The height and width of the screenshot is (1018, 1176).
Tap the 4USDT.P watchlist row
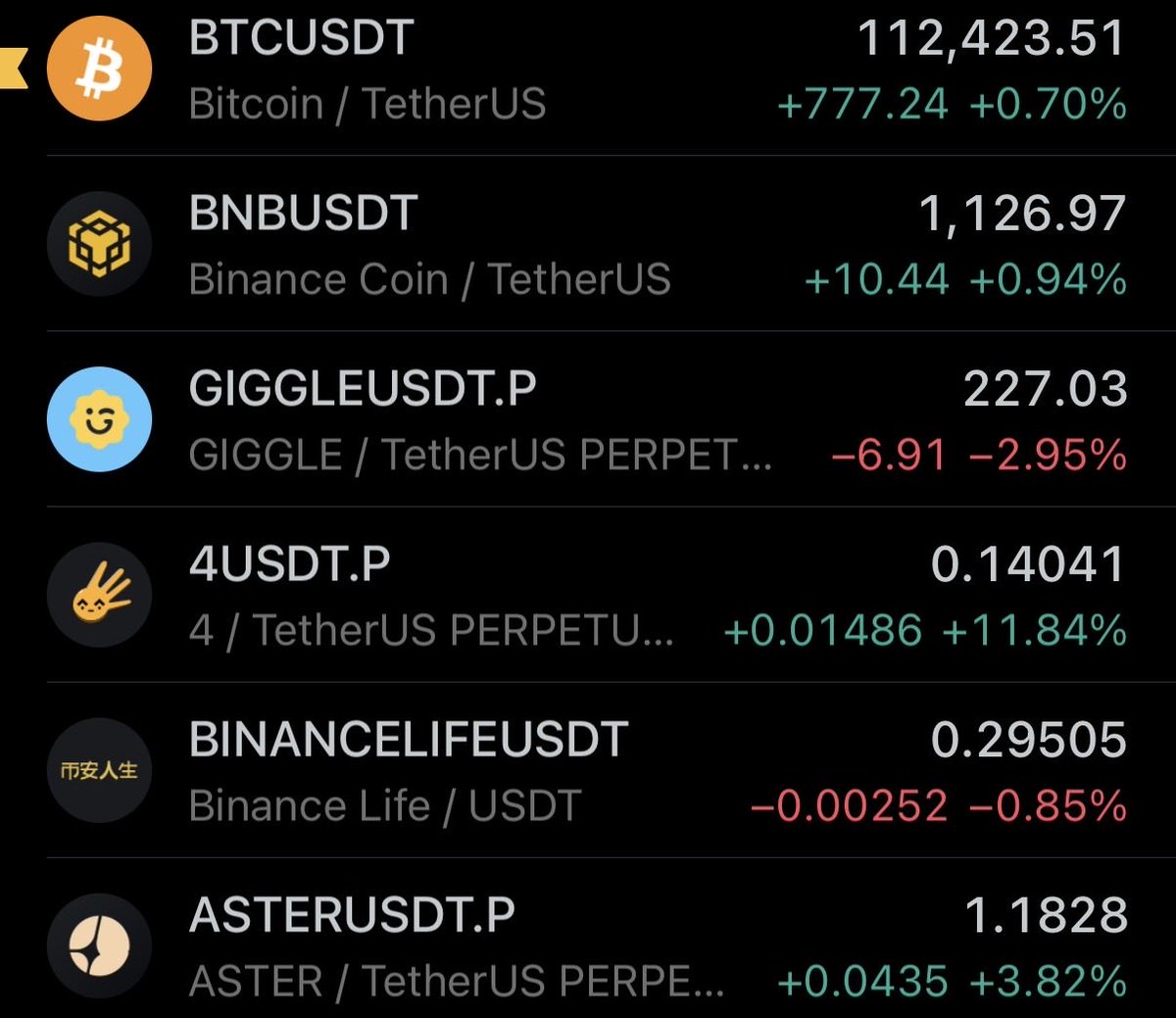point(588,596)
